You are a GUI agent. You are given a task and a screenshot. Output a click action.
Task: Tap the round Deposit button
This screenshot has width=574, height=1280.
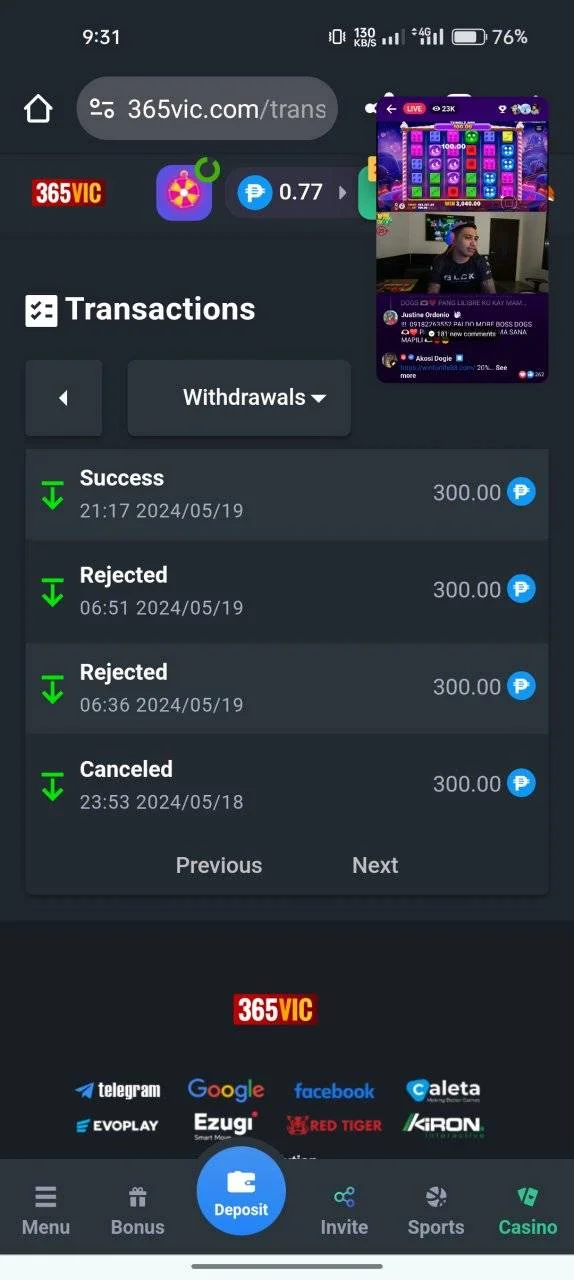(241, 1191)
